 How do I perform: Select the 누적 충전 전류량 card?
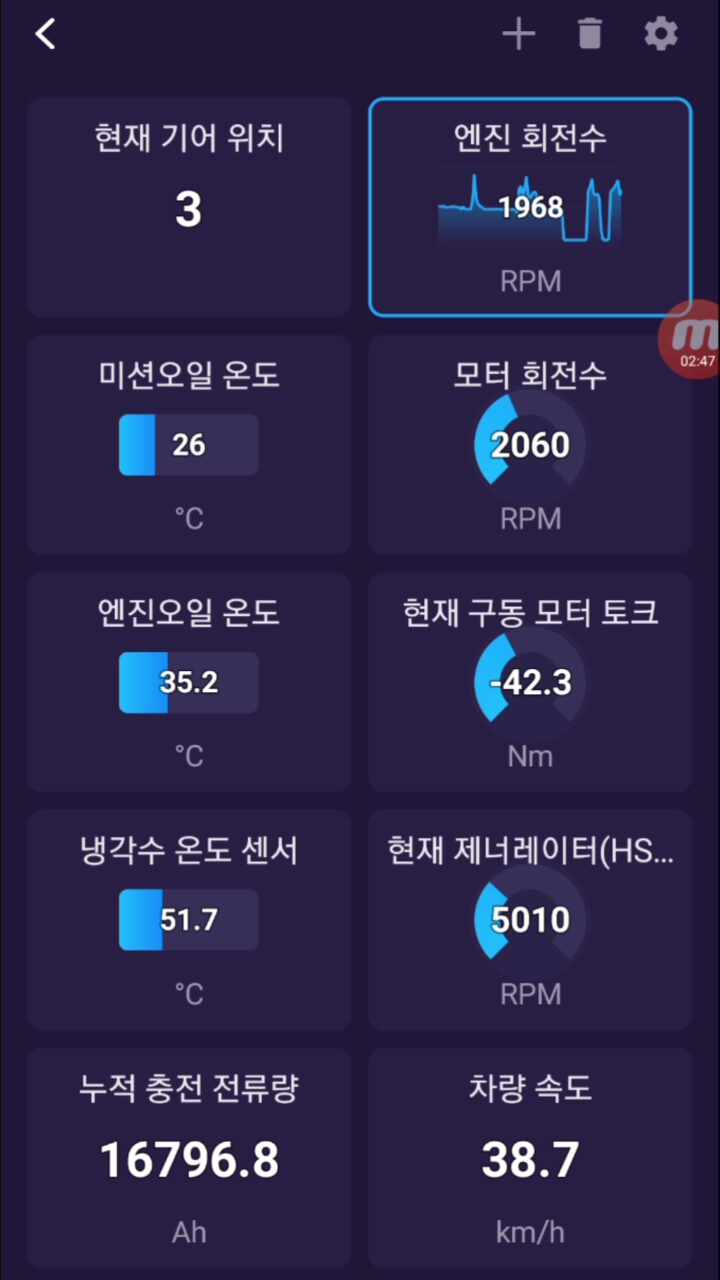[189, 1157]
